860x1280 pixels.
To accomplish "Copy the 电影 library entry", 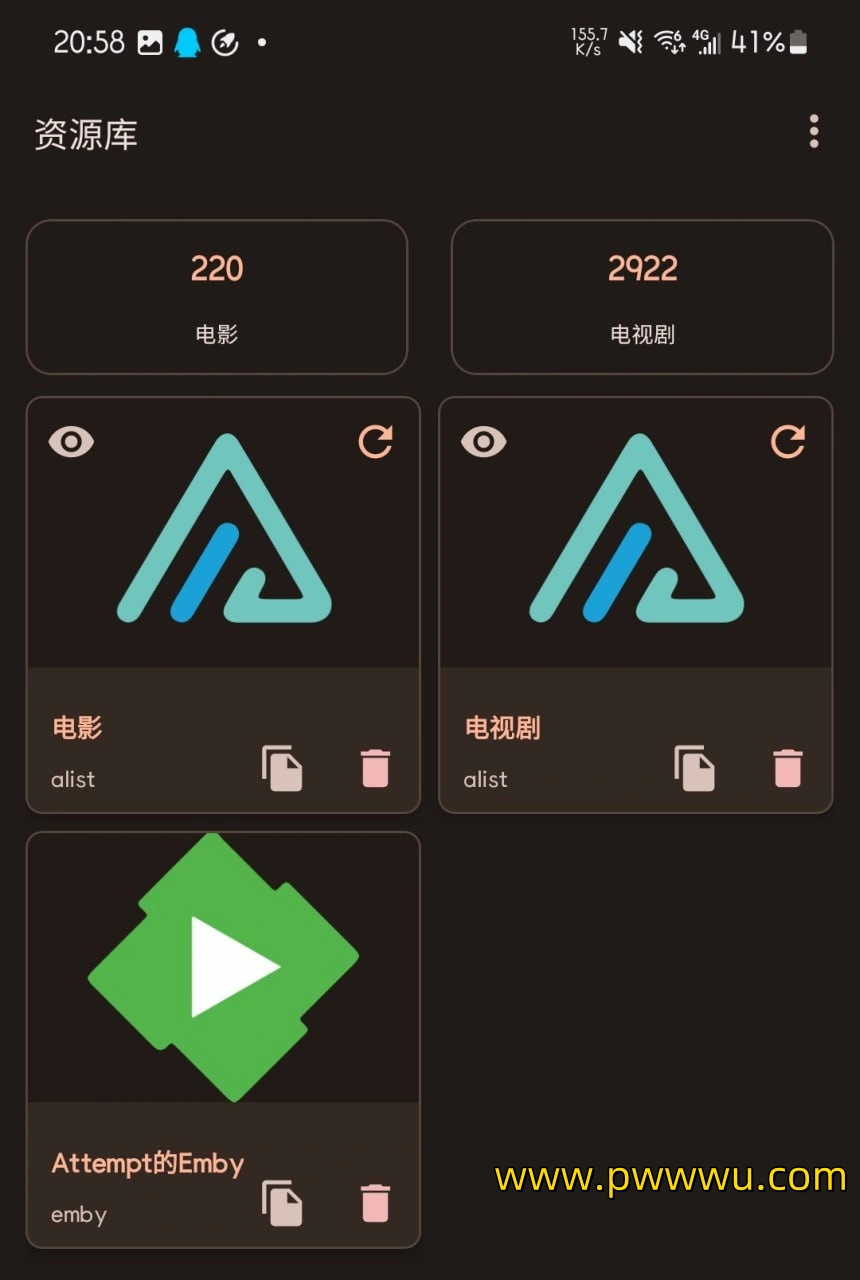I will (x=282, y=768).
